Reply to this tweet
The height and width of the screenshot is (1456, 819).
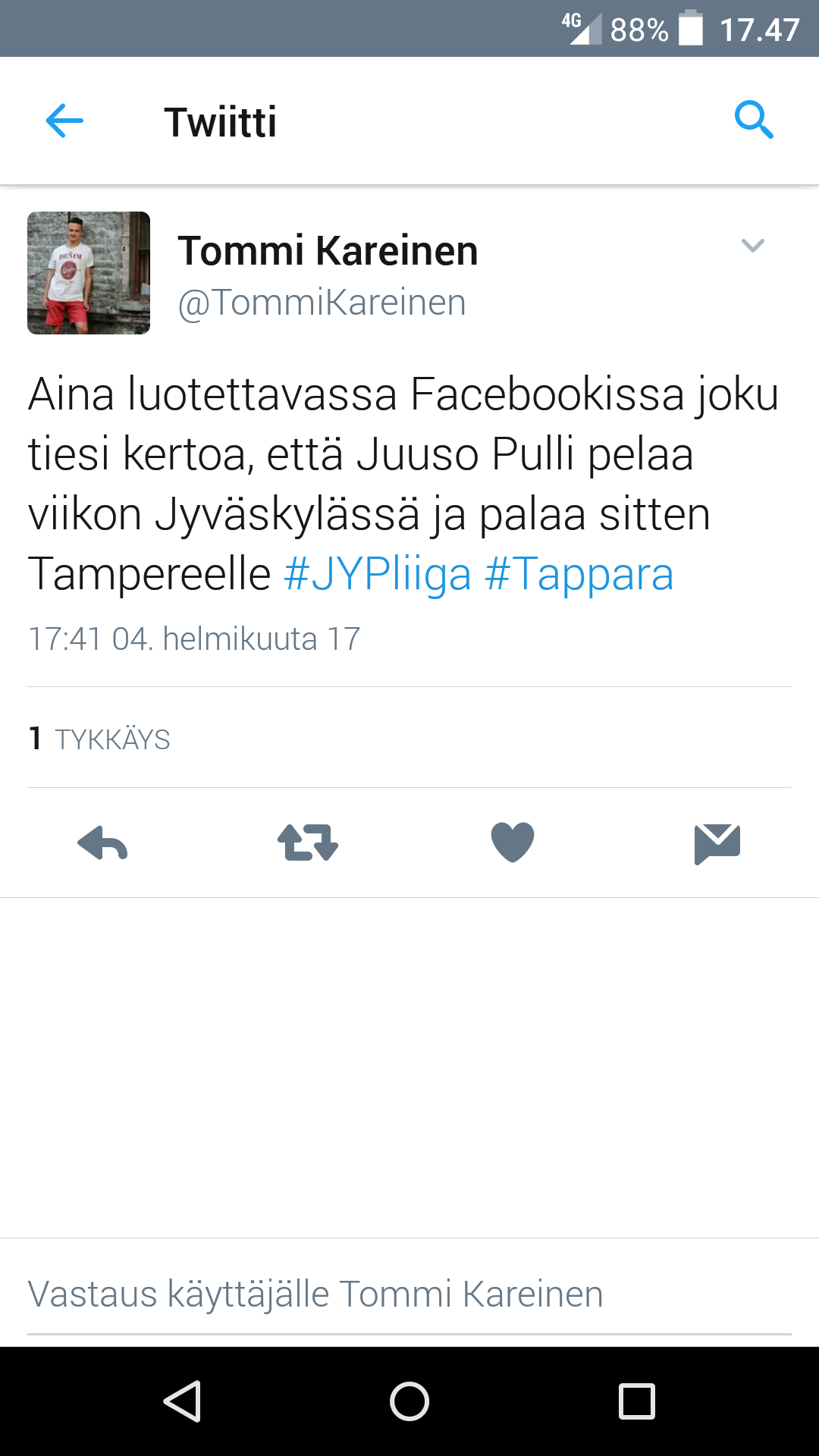102,843
